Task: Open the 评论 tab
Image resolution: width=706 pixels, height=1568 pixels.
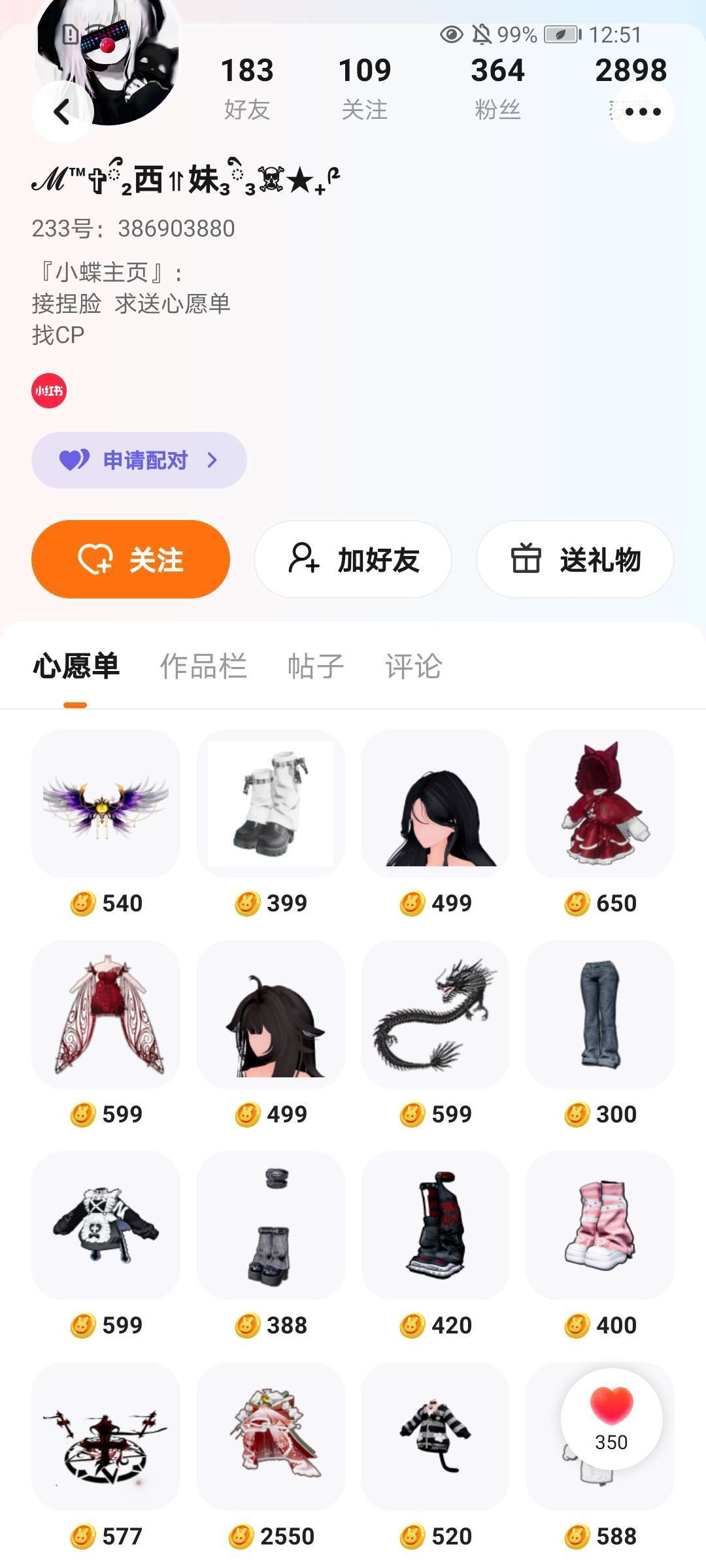Action: [x=413, y=666]
